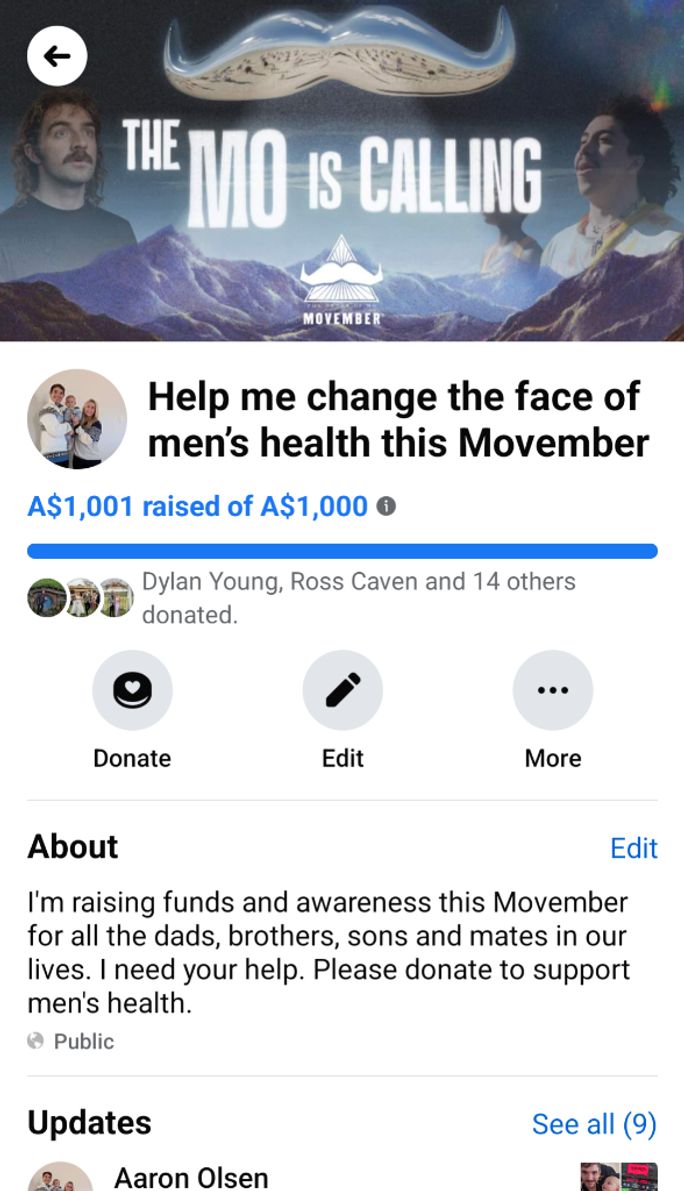Edit the About section
This screenshot has height=1191, width=684.
633,848
